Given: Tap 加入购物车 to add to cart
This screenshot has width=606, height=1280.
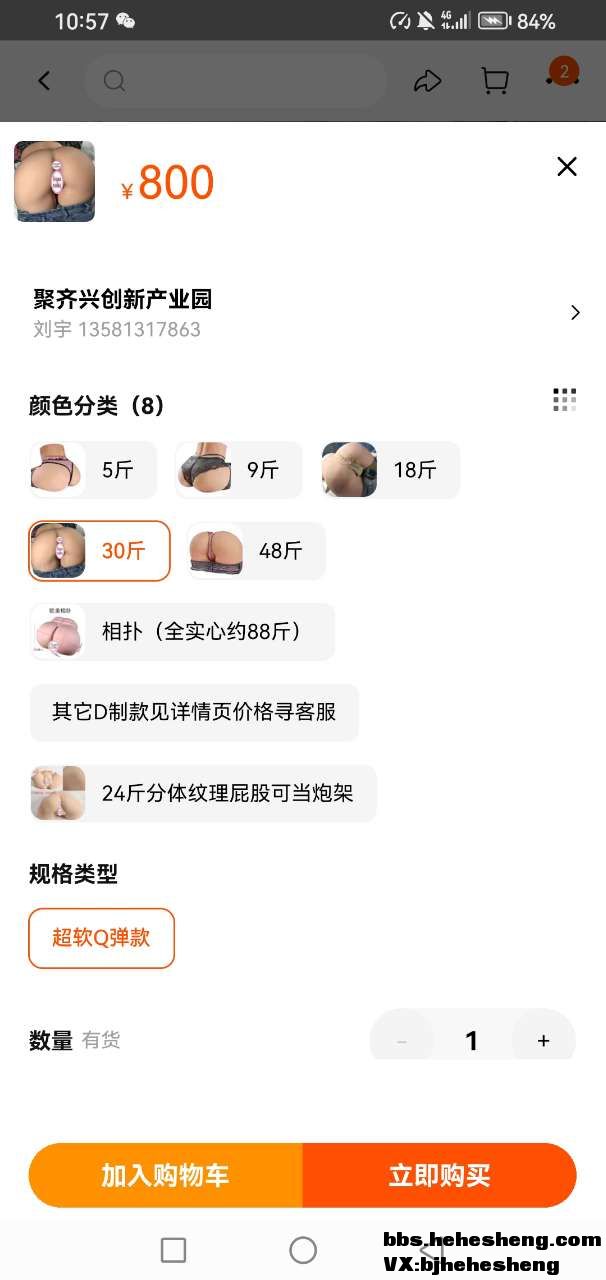Looking at the screenshot, I should point(165,1175).
